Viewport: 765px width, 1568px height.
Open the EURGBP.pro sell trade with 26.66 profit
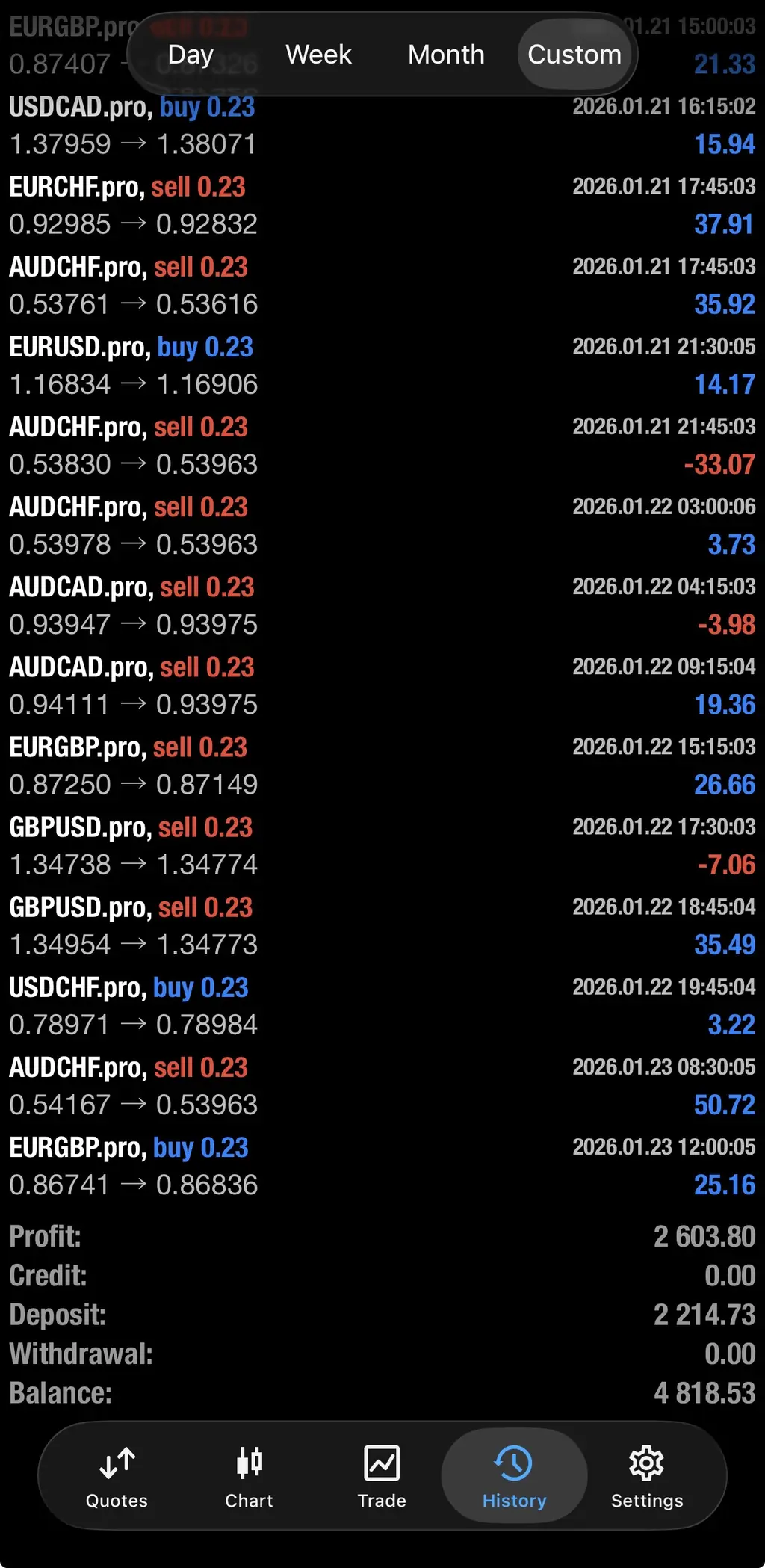[x=382, y=765]
